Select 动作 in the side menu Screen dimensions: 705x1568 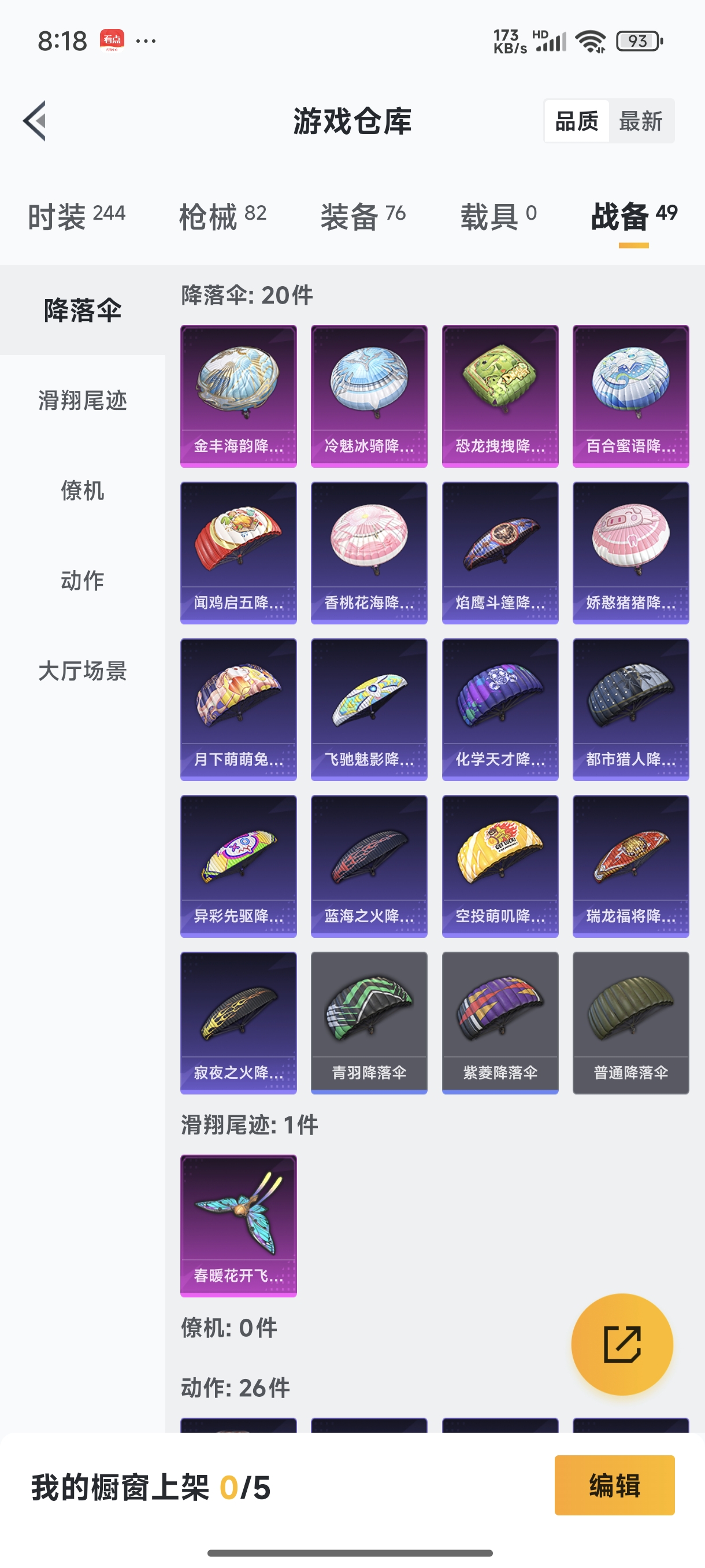[x=83, y=580]
